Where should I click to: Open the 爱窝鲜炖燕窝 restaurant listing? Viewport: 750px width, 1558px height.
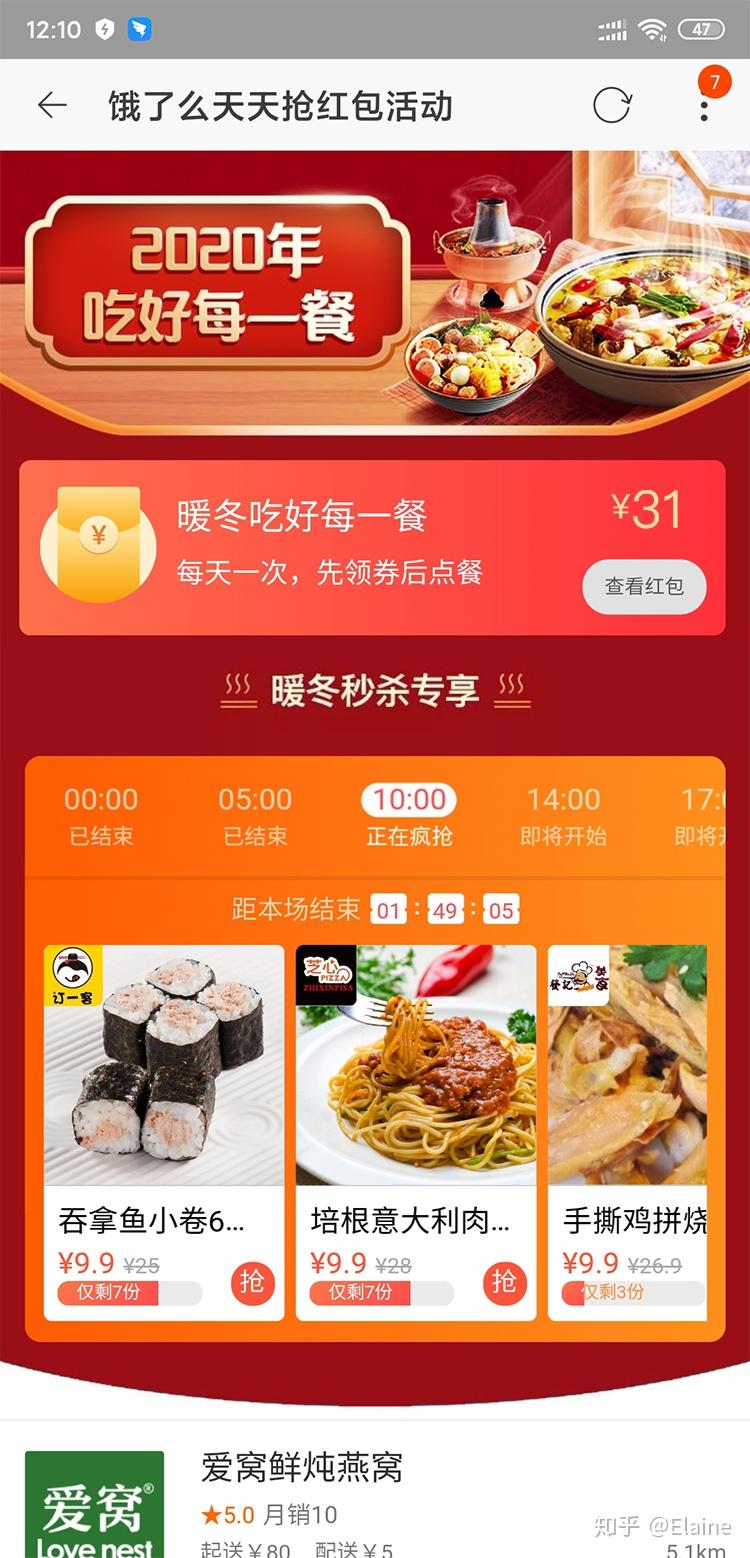pyautogui.click(x=374, y=1500)
